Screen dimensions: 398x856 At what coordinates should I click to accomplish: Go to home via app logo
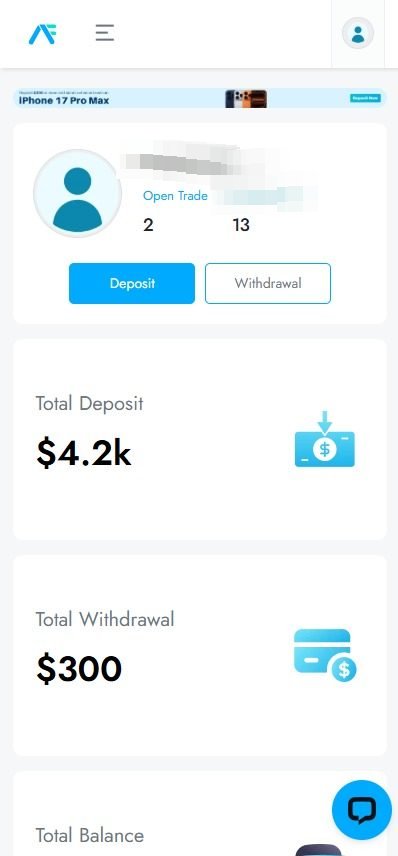point(43,34)
